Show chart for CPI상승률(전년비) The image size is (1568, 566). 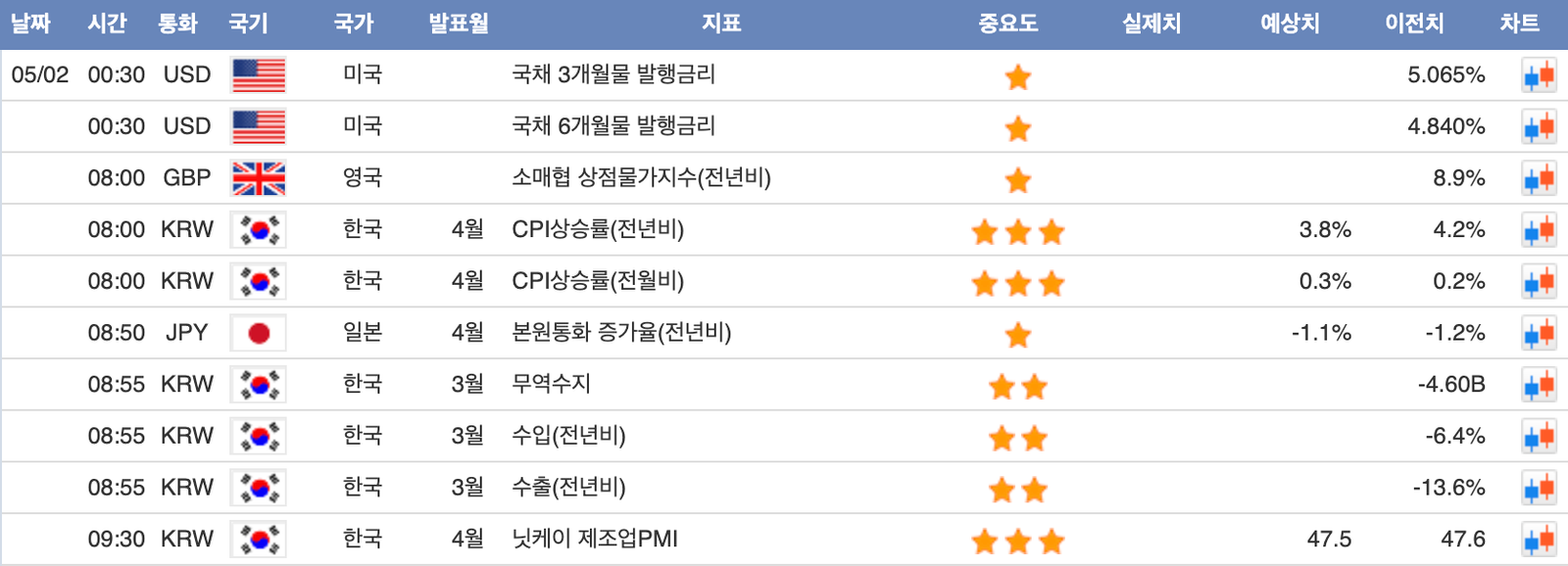1539,230
